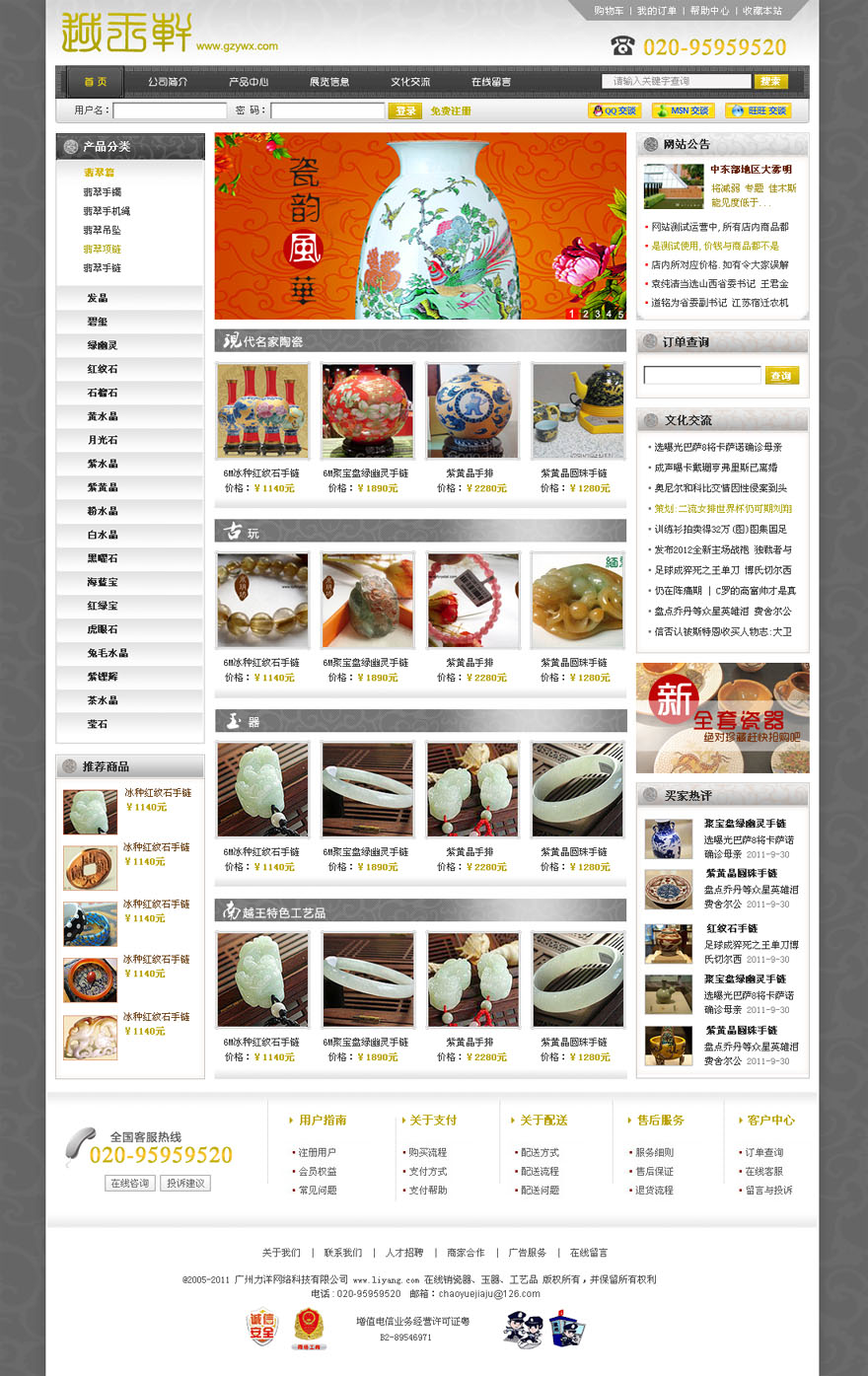Image resolution: width=868 pixels, height=1376 pixels.
Task: Open the 免费注册 registration link
Action: tap(450, 110)
